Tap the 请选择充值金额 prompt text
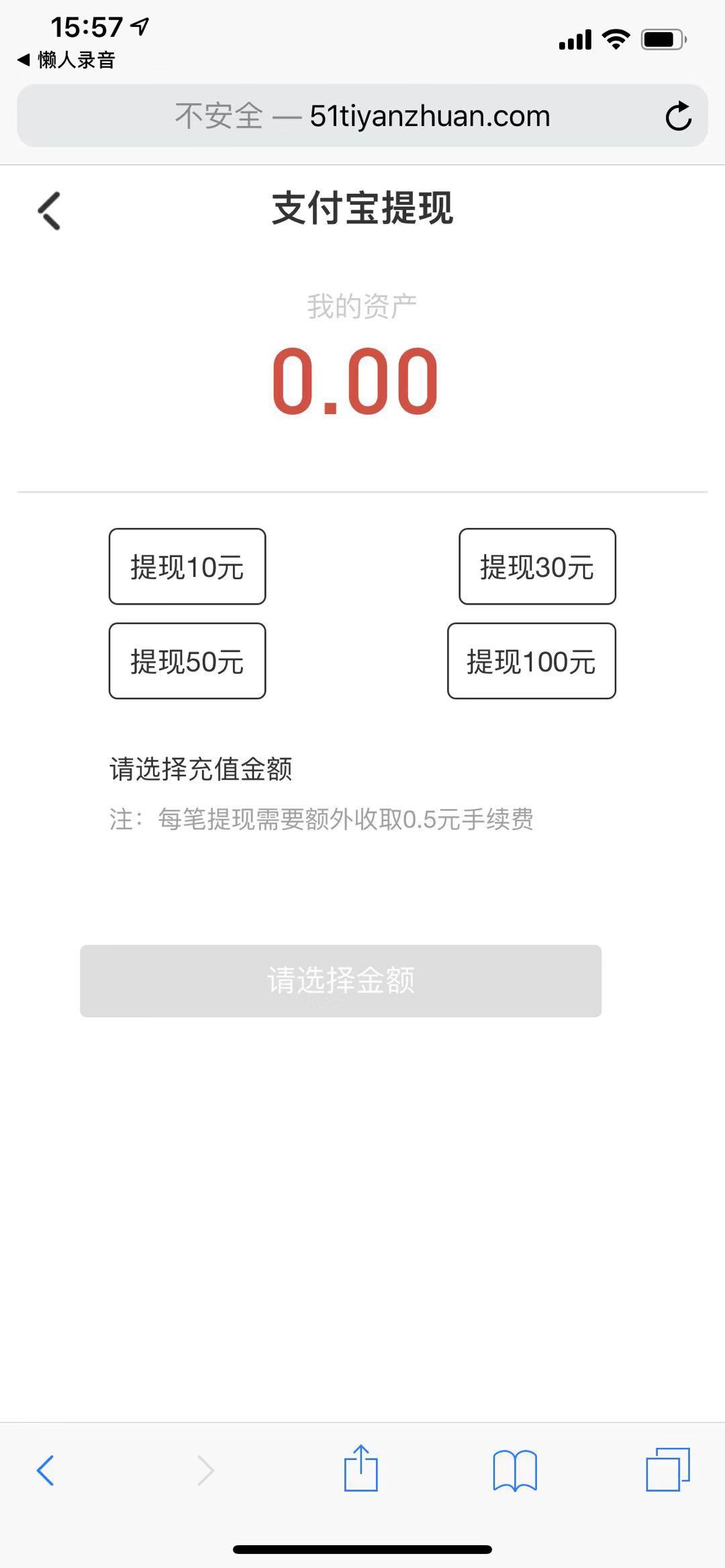Screen dimensions: 725x1568 (201, 769)
